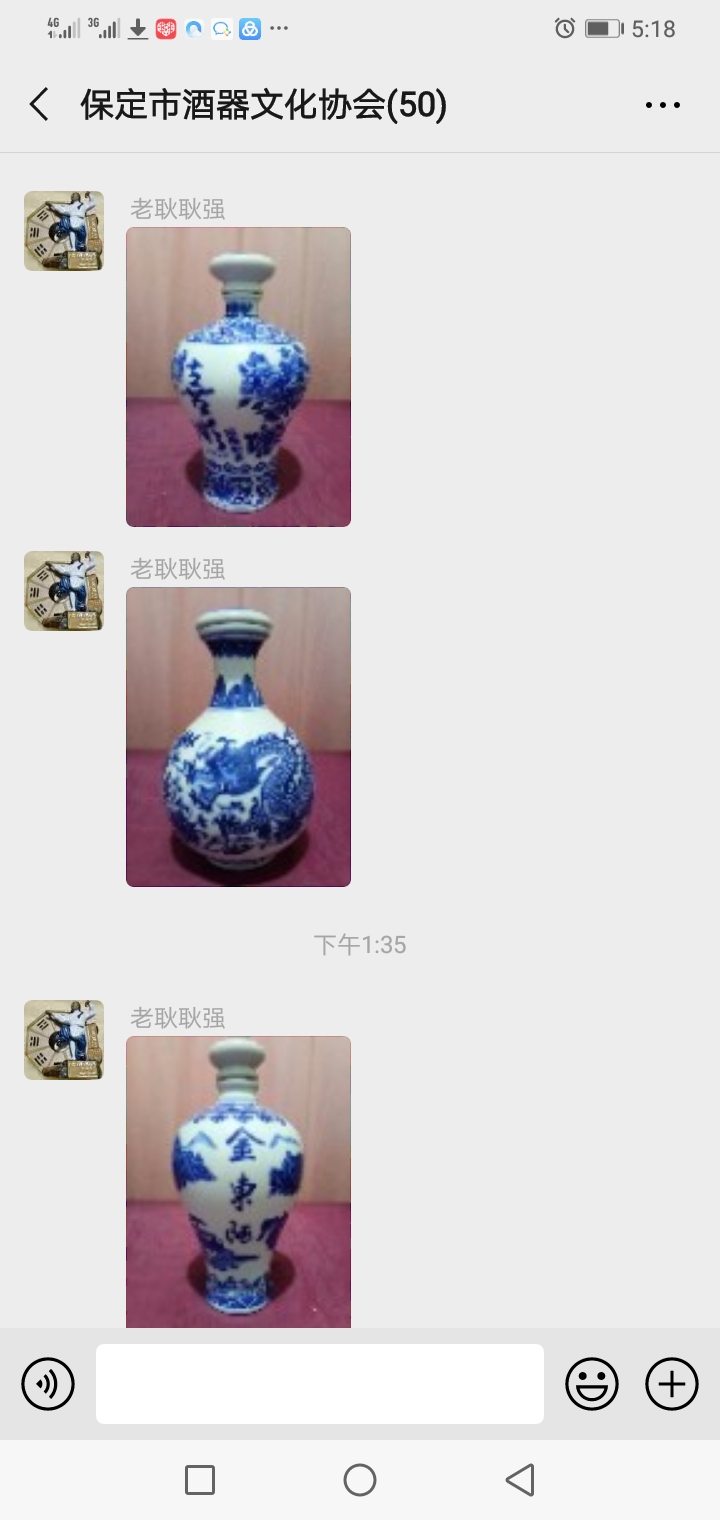This screenshot has width=720, height=1520.
Task: View the dragon pattern vase photo
Action: click(x=238, y=736)
